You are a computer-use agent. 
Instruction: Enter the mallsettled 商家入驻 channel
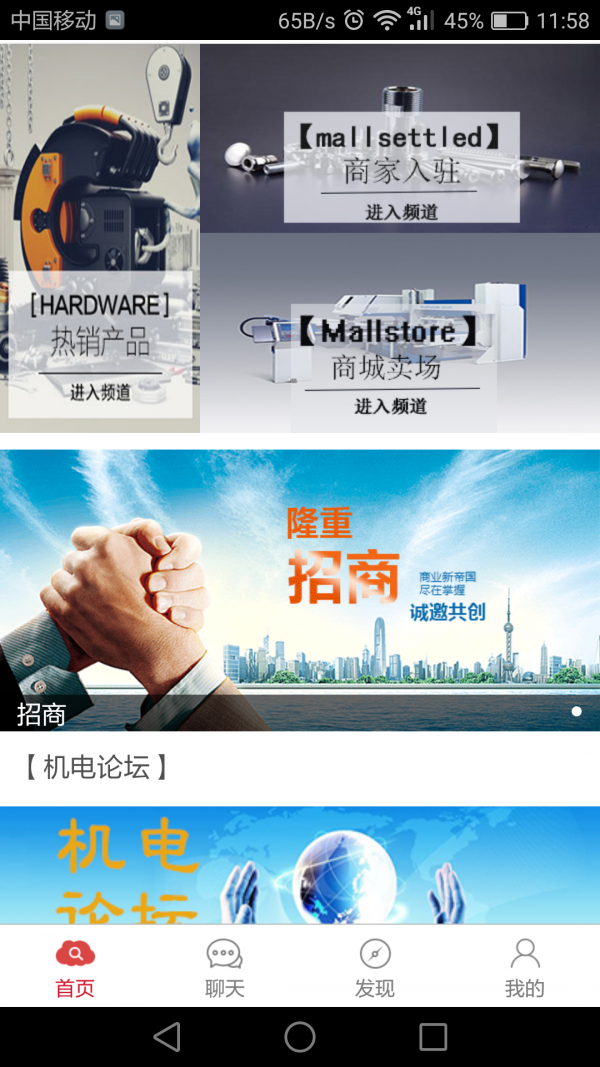(401, 140)
